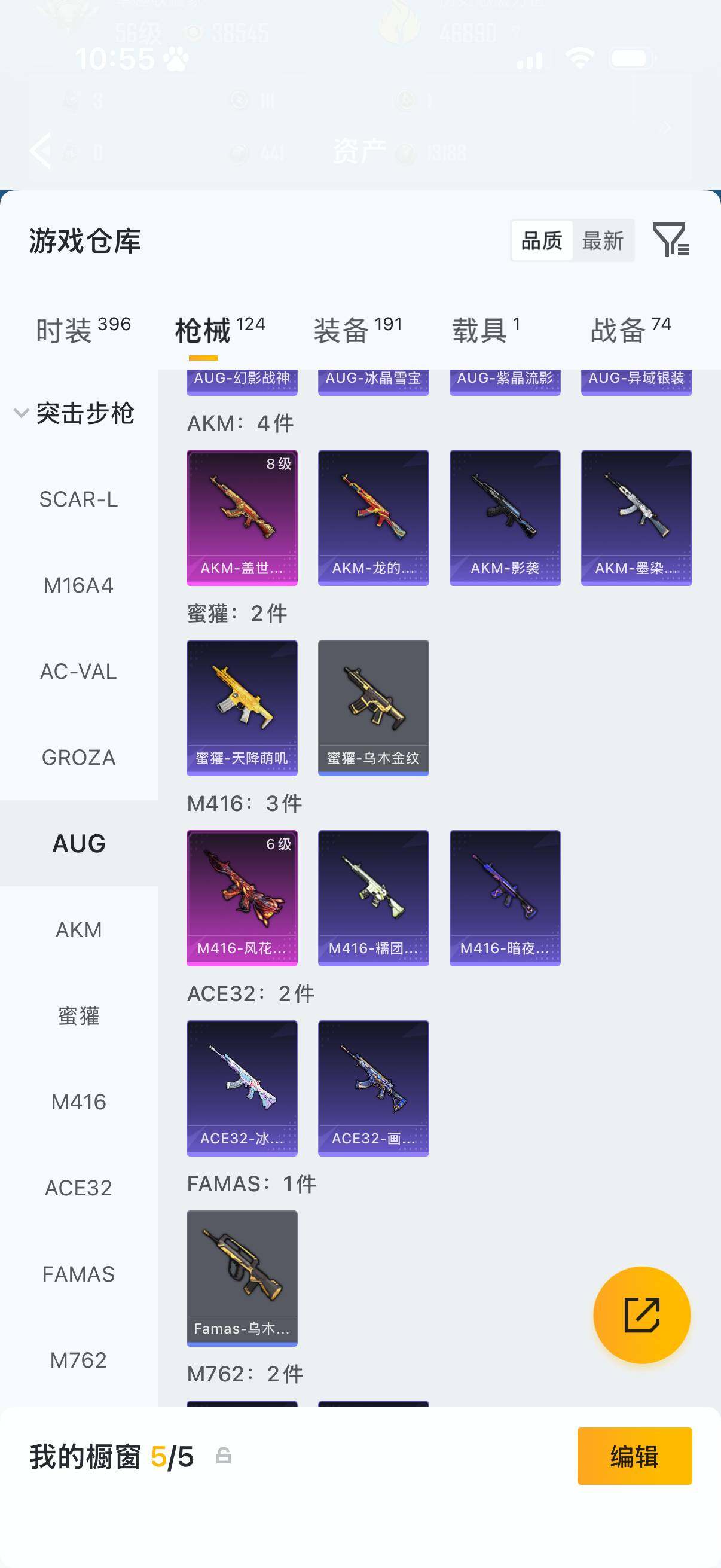The height and width of the screenshot is (1568, 721).
Task: View the M416-风花 level 6 skin
Action: (x=242, y=898)
